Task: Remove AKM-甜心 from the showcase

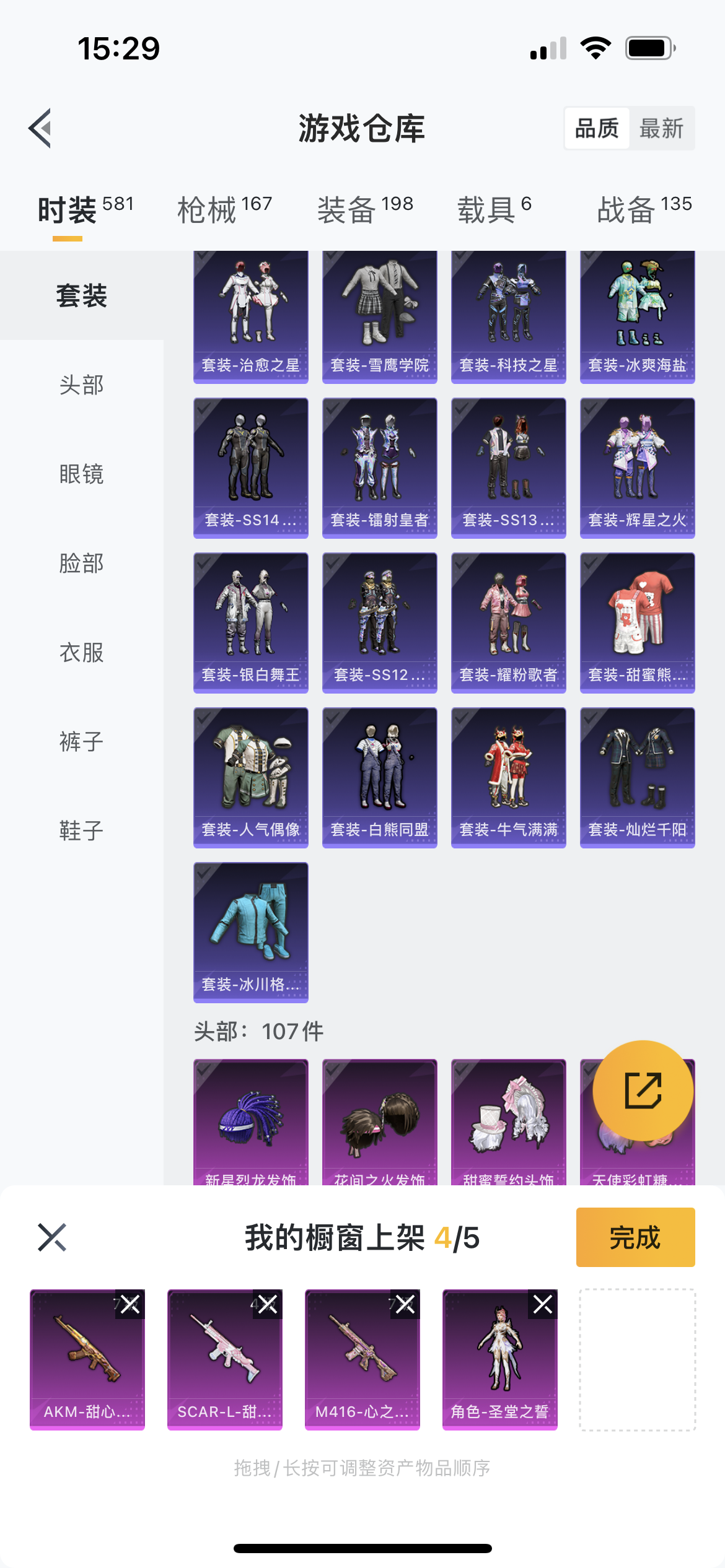Action: [x=130, y=1305]
